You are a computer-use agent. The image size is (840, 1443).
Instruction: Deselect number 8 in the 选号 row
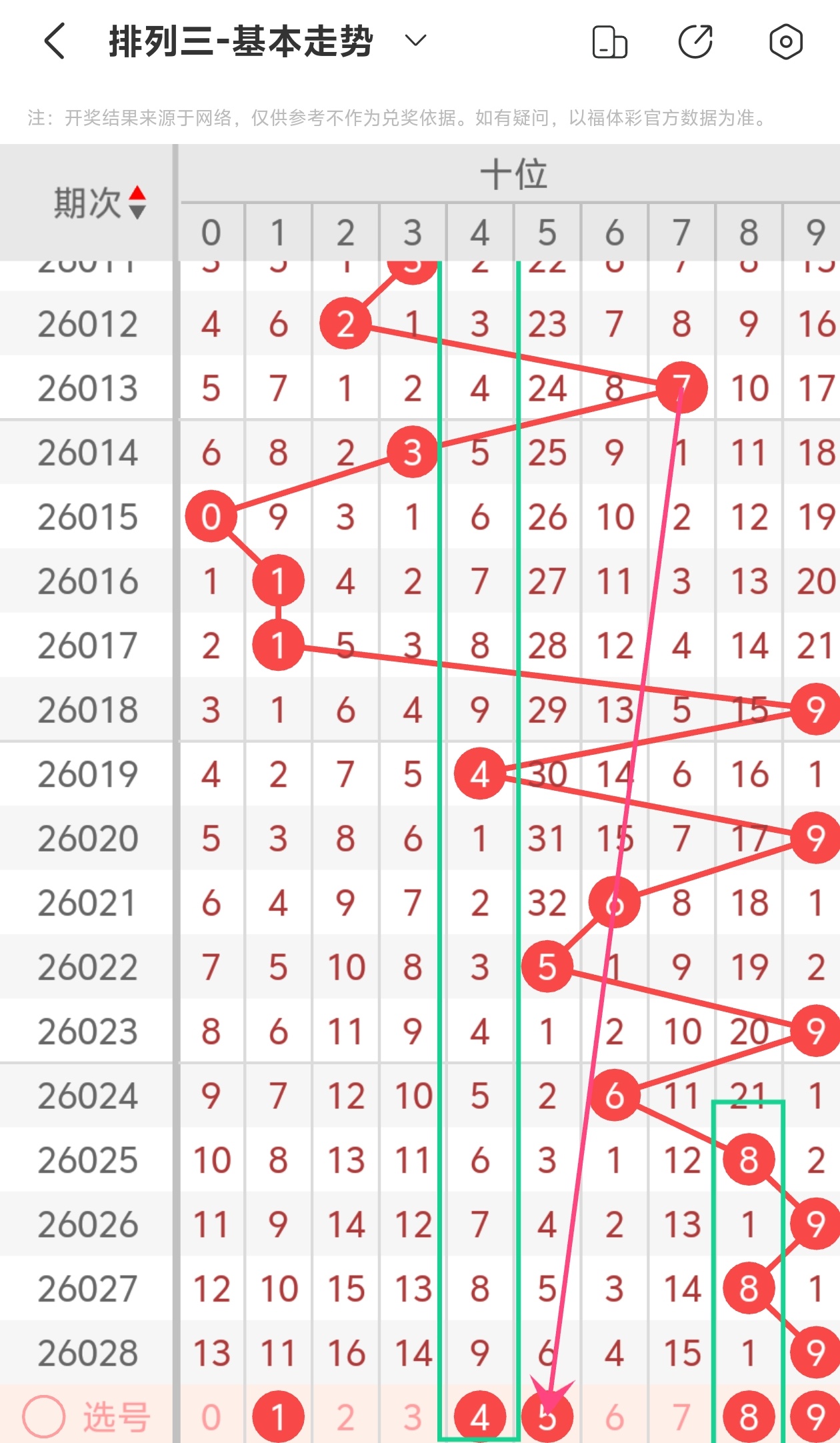coord(749,1417)
